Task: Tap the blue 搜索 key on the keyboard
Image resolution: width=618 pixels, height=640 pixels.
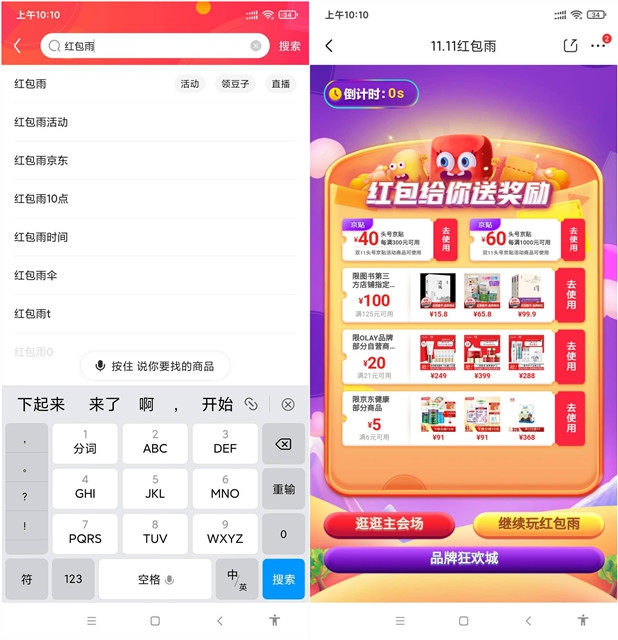Action: (283, 579)
